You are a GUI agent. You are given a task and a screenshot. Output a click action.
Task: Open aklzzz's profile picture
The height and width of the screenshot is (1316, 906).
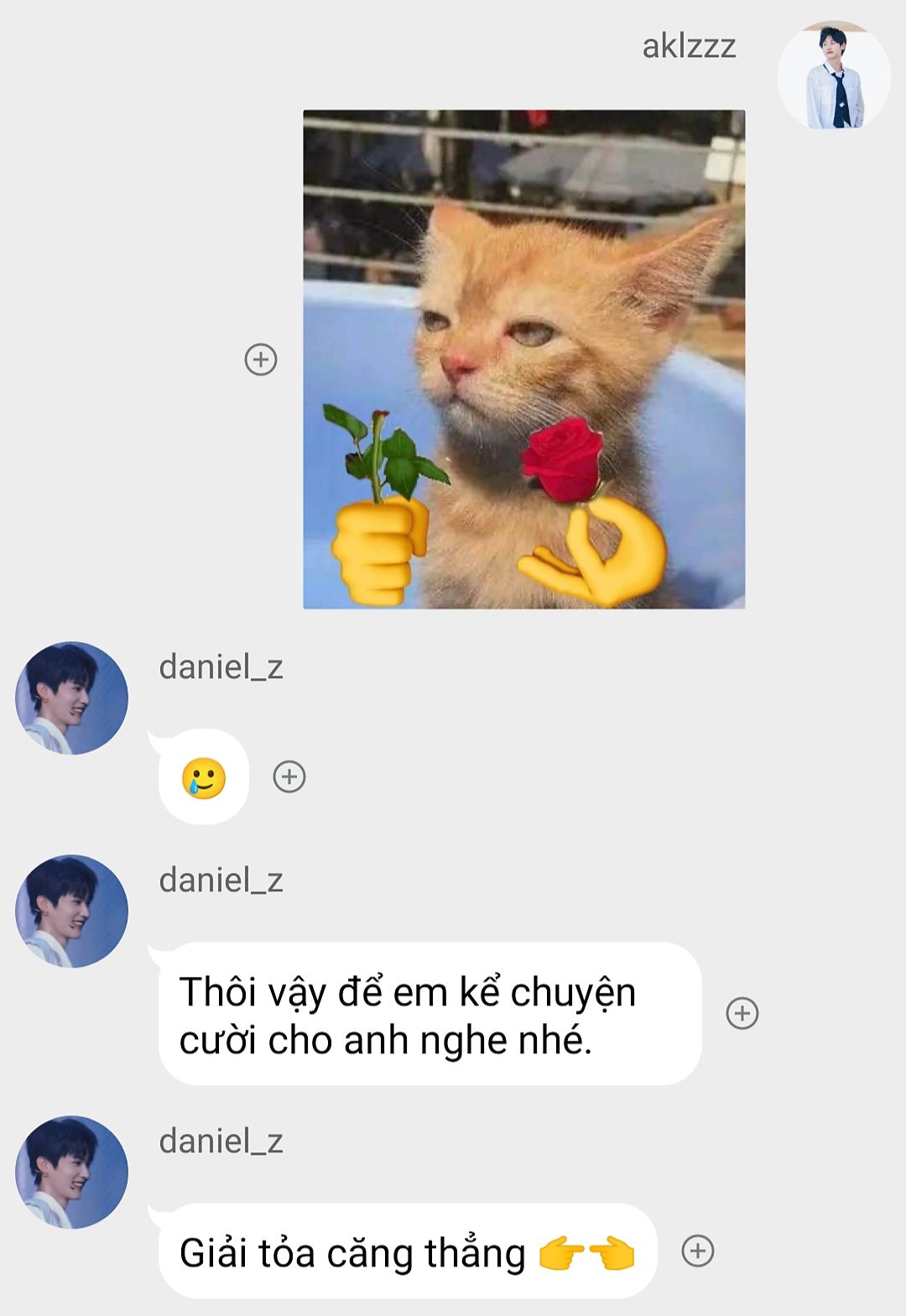click(x=834, y=76)
